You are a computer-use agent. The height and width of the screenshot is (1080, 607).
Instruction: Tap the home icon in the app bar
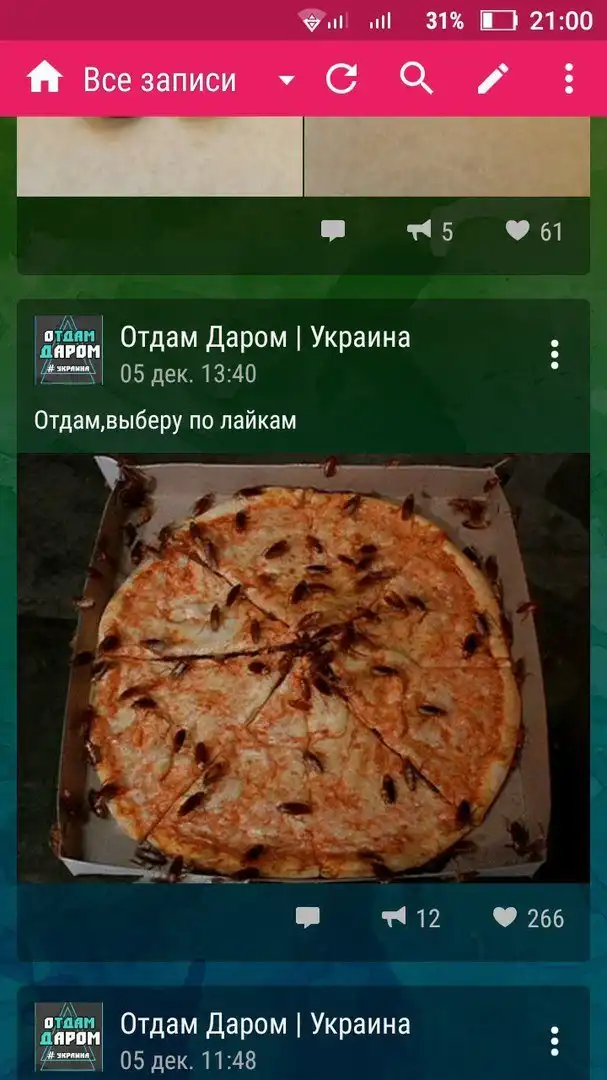click(x=45, y=78)
